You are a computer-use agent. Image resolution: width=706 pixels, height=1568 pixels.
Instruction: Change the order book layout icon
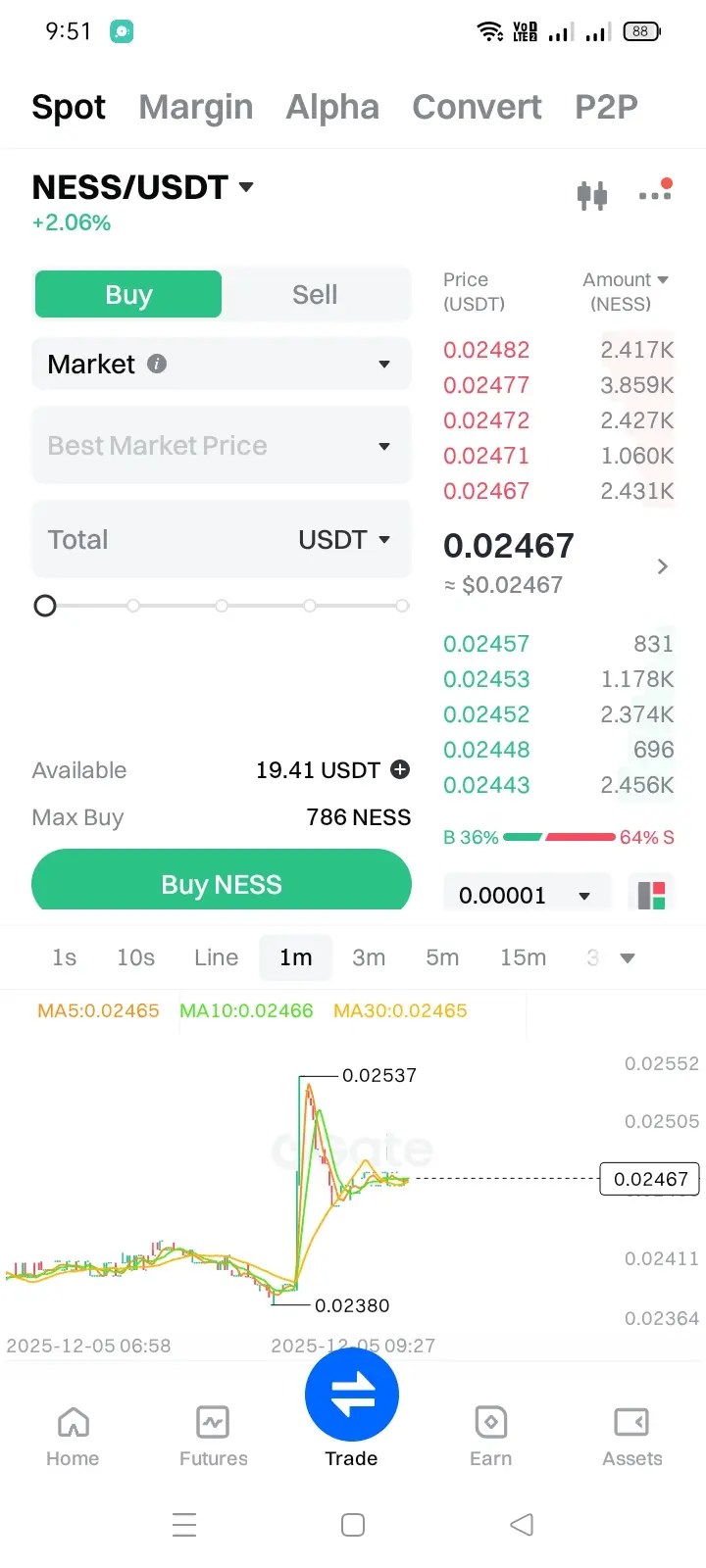click(x=651, y=895)
